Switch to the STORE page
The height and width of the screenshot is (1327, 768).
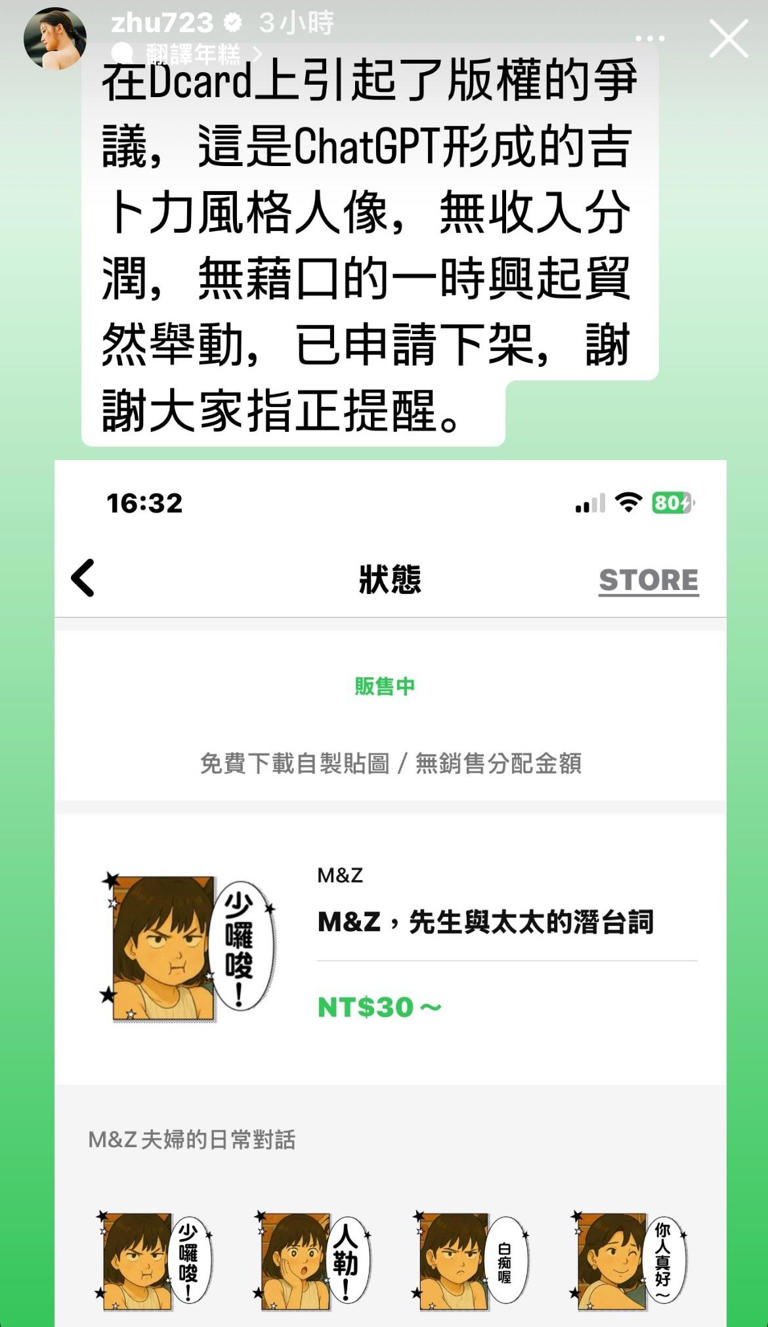click(648, 579)
